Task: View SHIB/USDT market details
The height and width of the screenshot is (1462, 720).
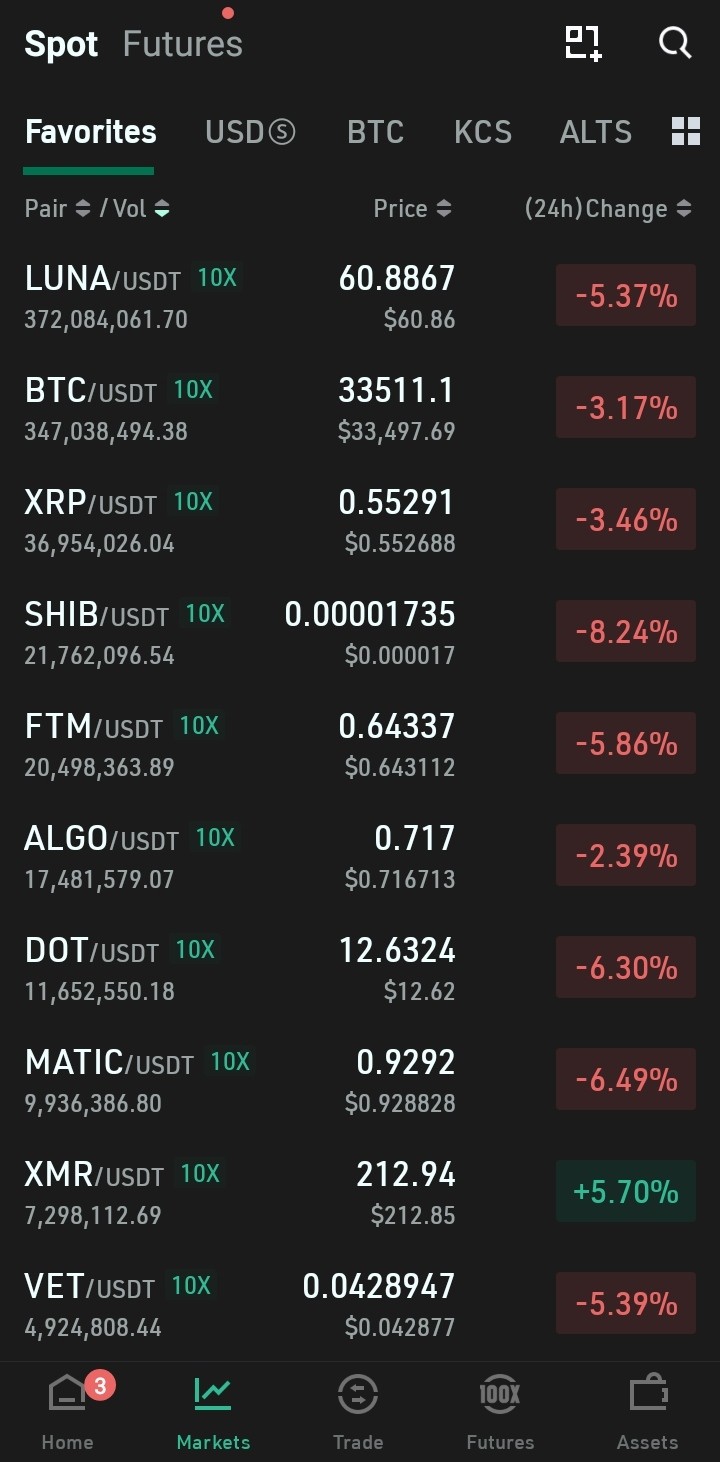Action: 360,633
